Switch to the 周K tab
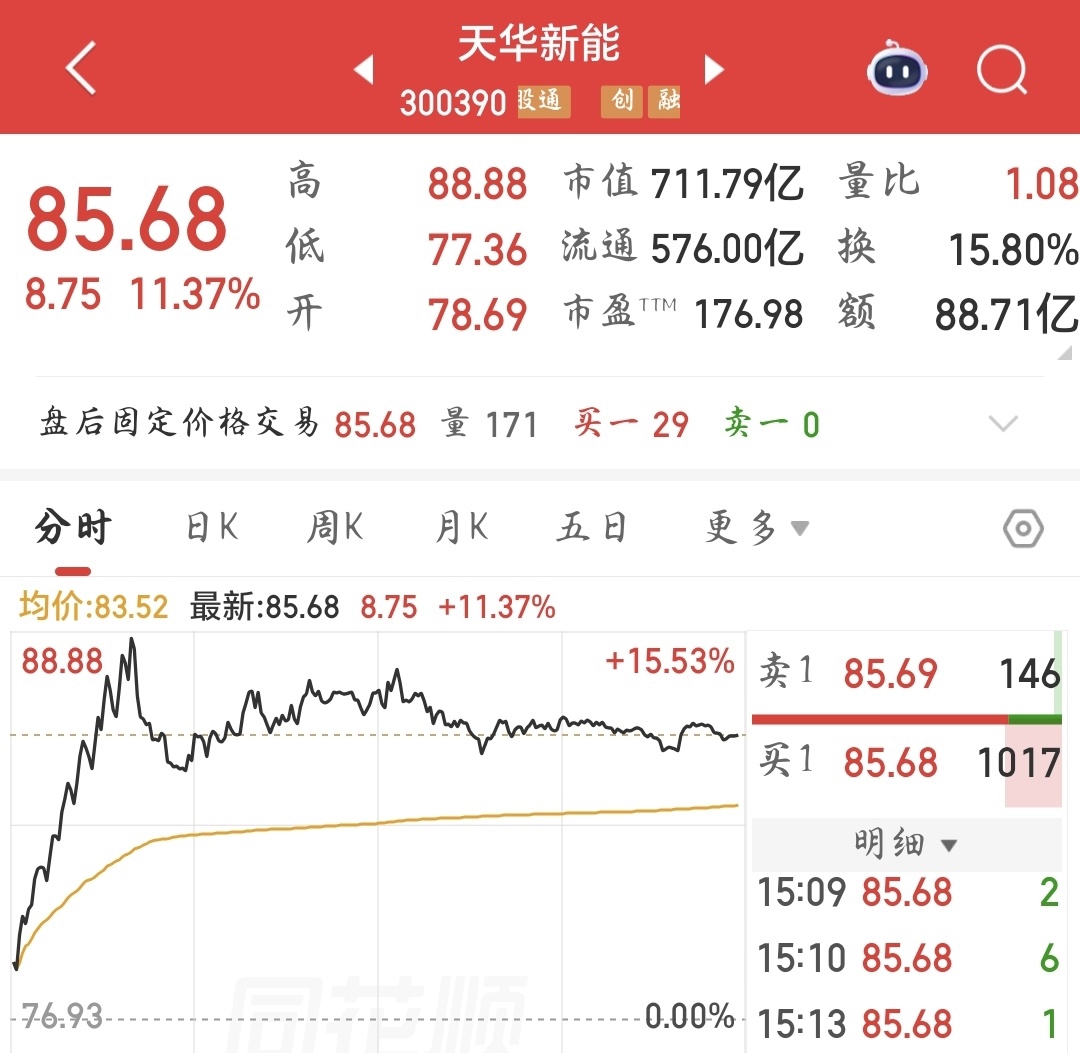Screen dimensions: 1080x1053 pos(335,528)
